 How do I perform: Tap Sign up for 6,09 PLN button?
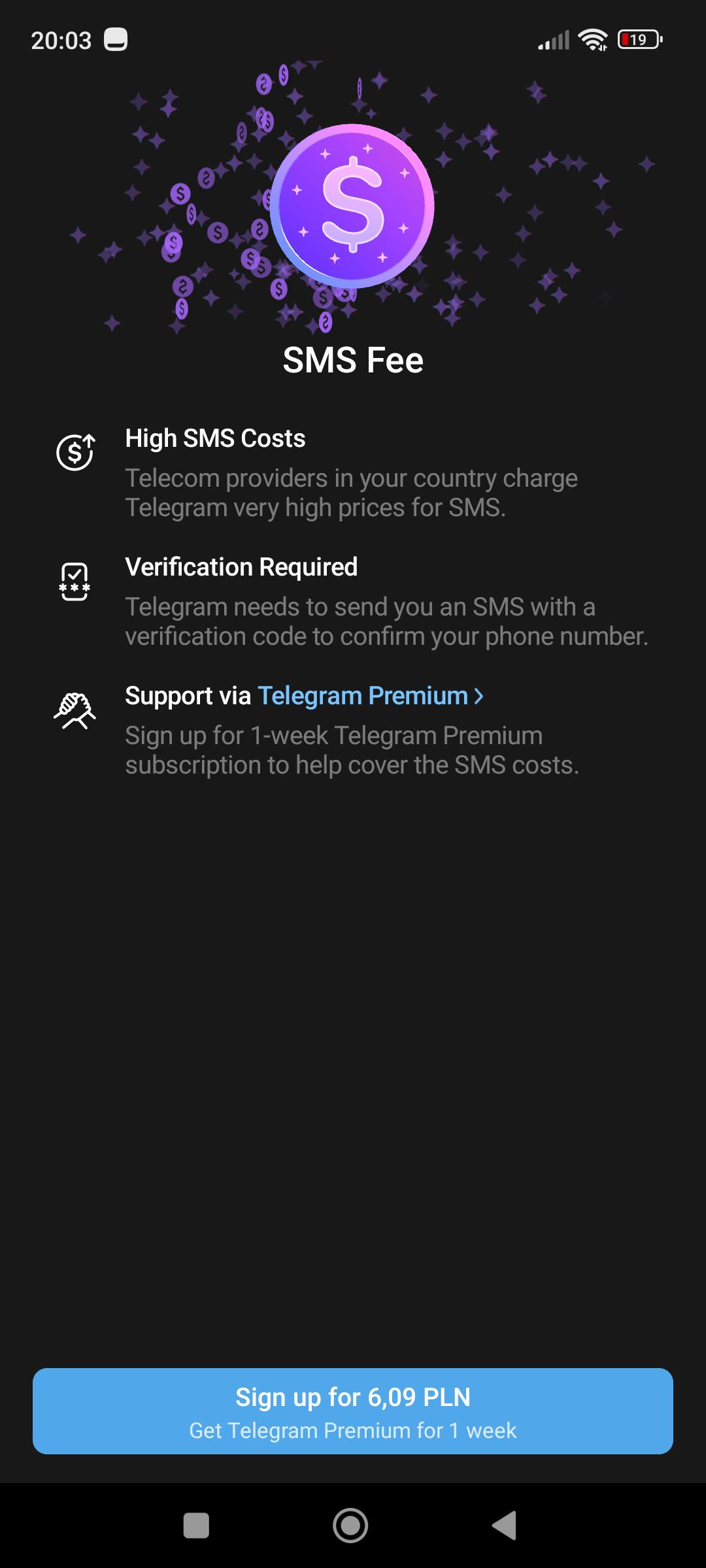point(353,1411)
